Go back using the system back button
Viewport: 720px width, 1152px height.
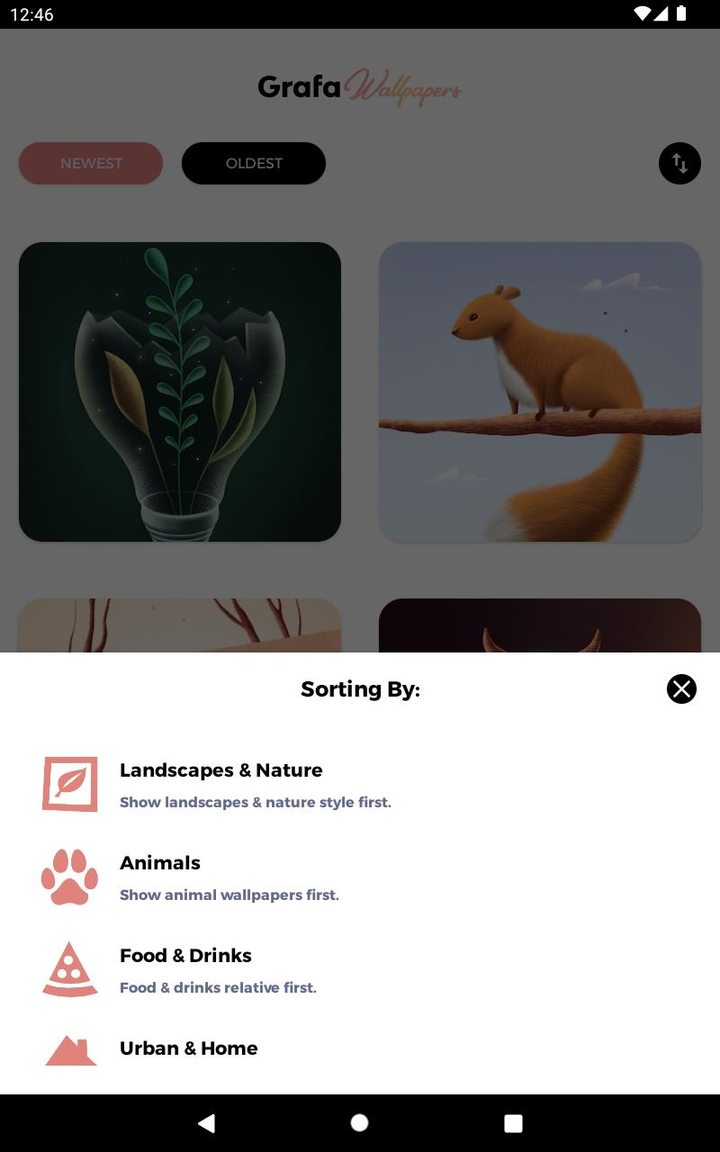[207, 1123]
